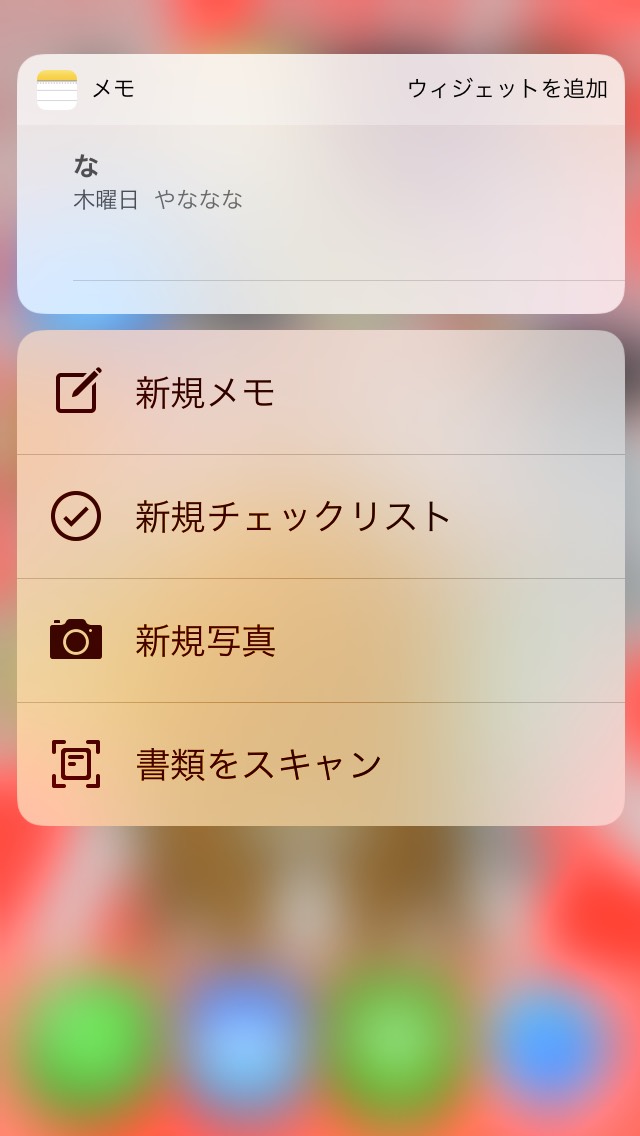
Task: Tap ウィジェットを追加 to add the widget
Action: [x=507, y=89]
